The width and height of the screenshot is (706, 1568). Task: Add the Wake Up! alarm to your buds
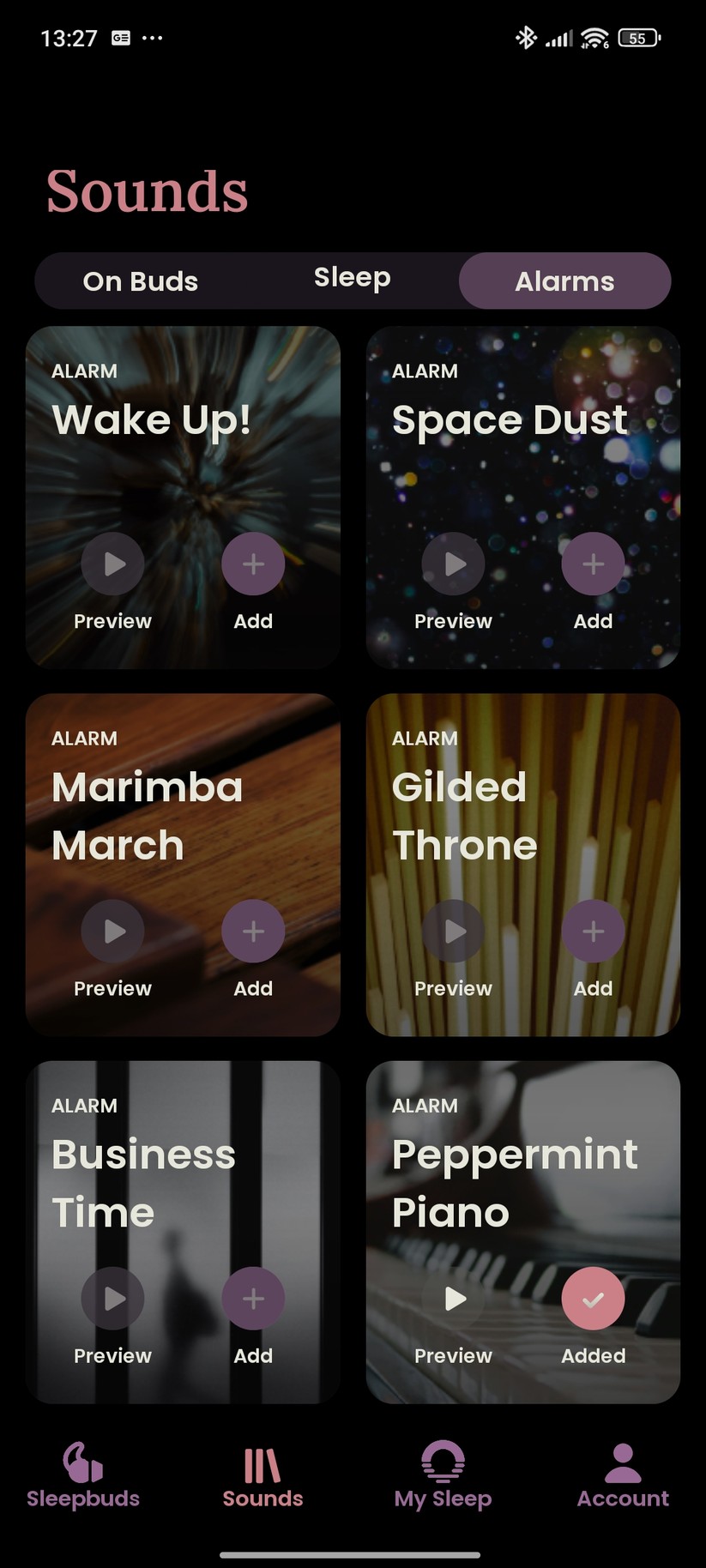tap(253, 564)
